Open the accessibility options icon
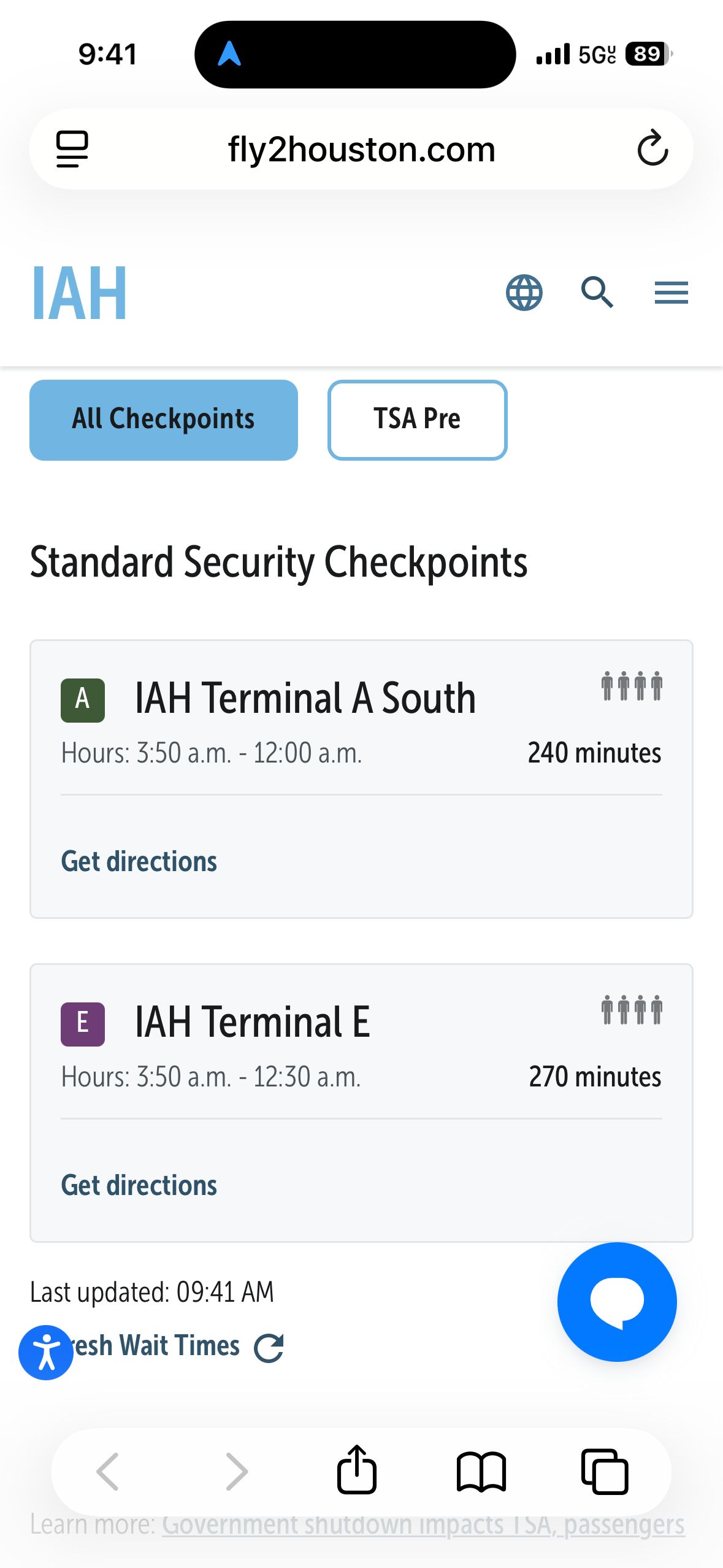The width and height of the screenshot is (723, 1568). (46, 1352)
